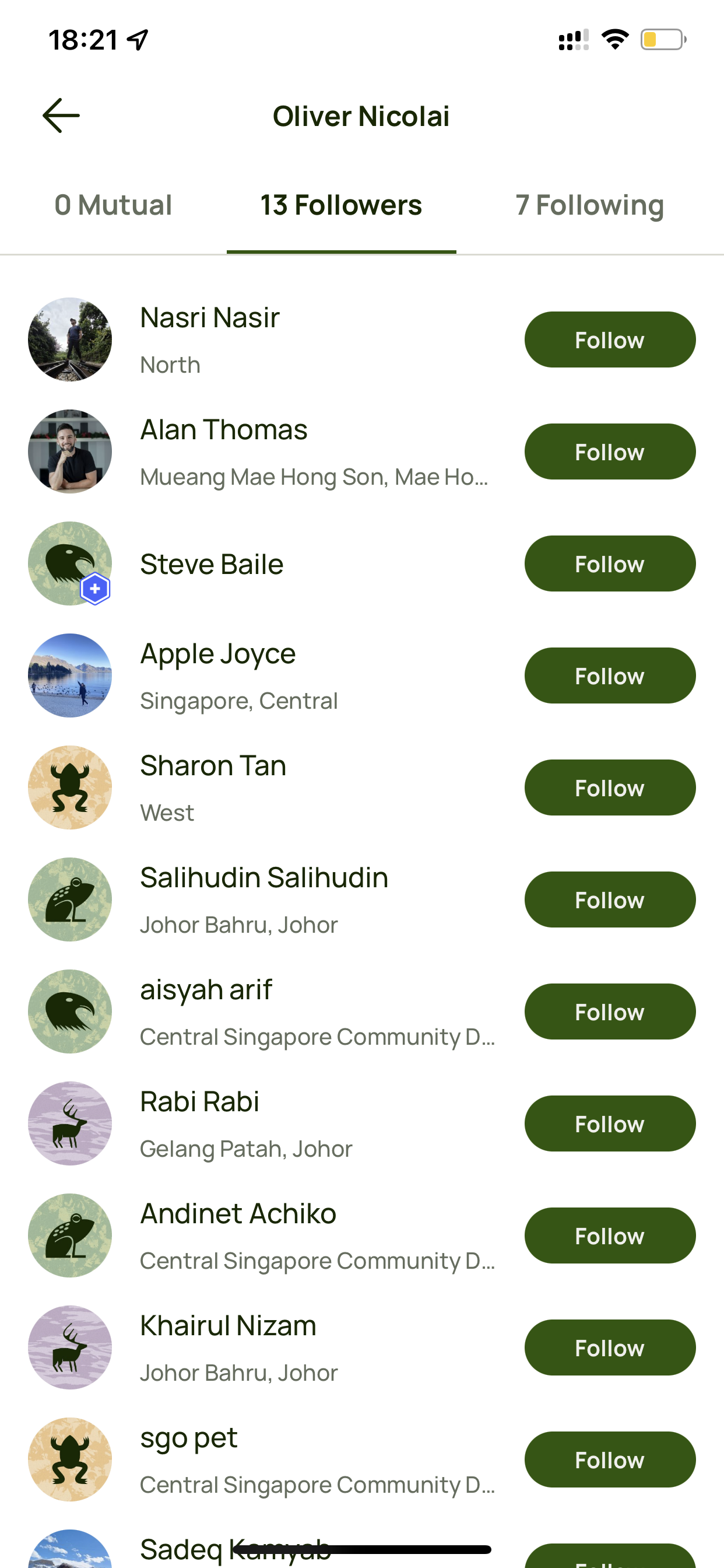Open Apple Joyce's profile
The width and height of the screenshot is (724, 1568).
coord(262,675)
